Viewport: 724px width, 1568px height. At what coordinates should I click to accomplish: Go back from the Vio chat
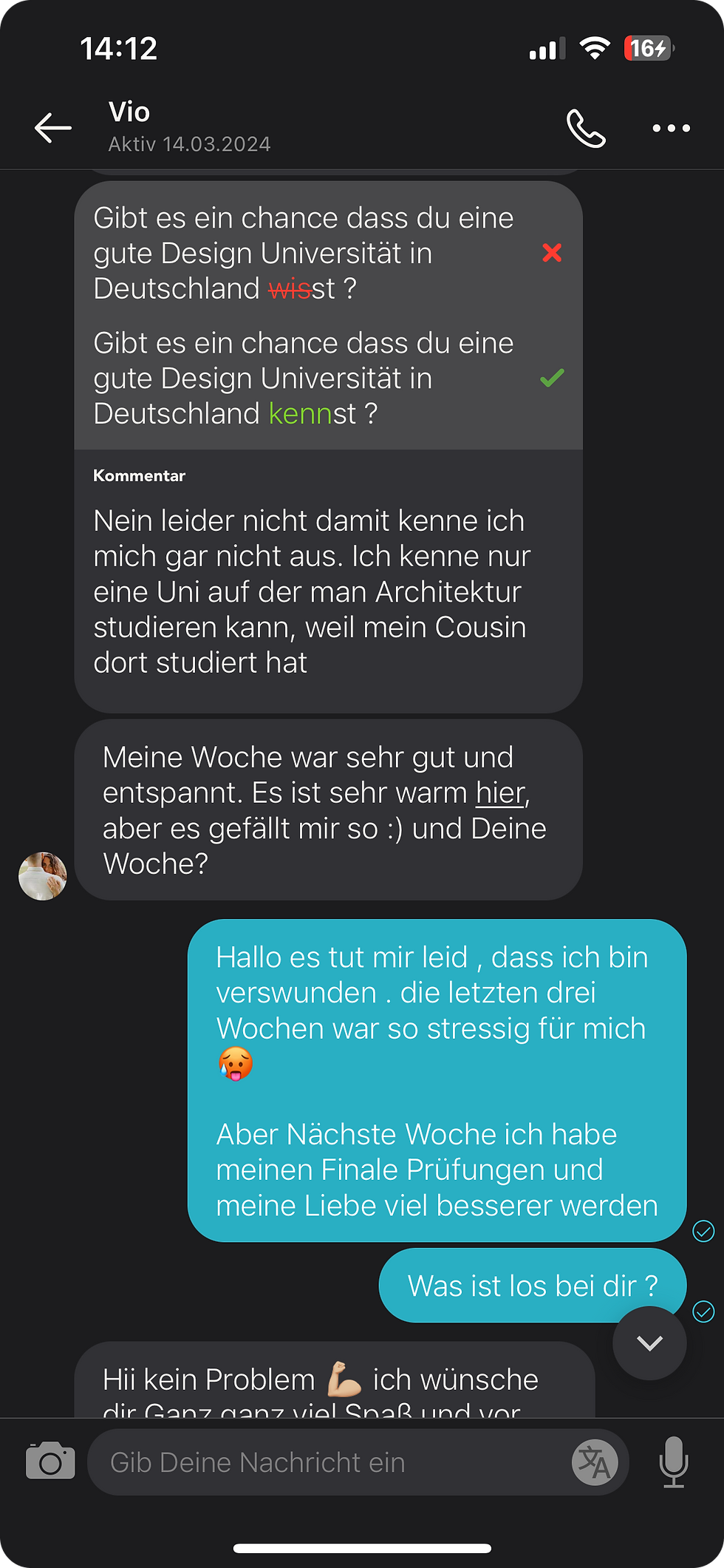(53, 128)
